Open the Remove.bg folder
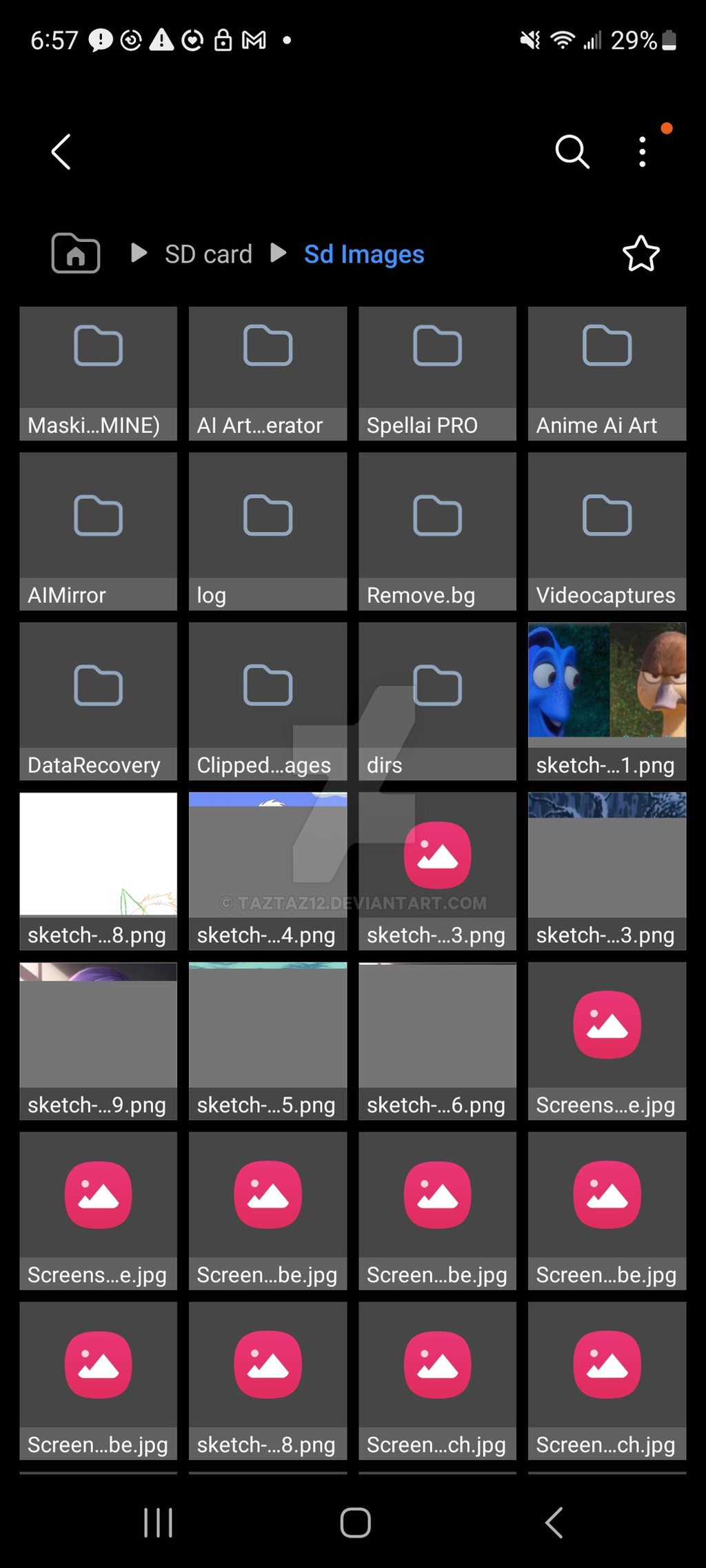Image resolution: width=706 pixels, height=1568 pixels. click(x=437, y=531)
